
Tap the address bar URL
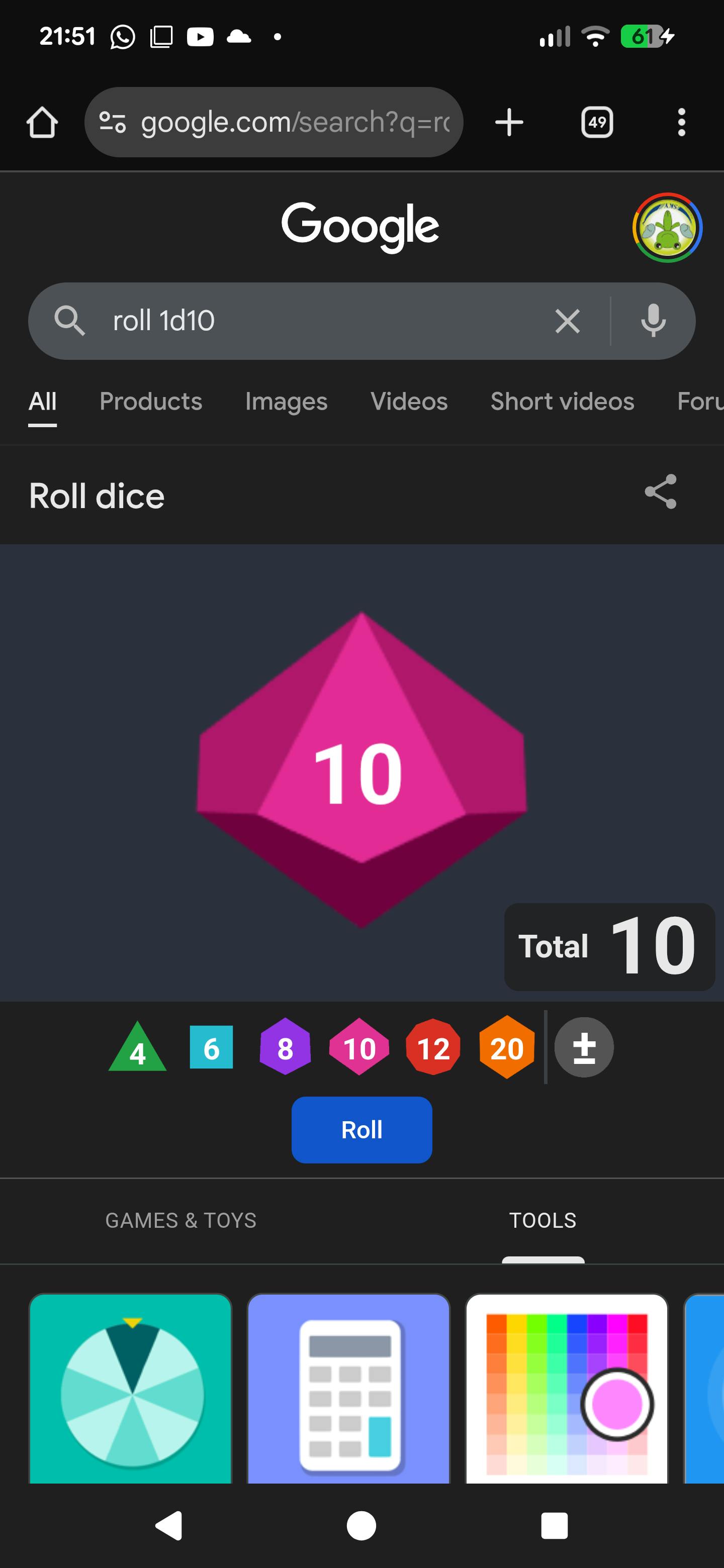[294, 122]
